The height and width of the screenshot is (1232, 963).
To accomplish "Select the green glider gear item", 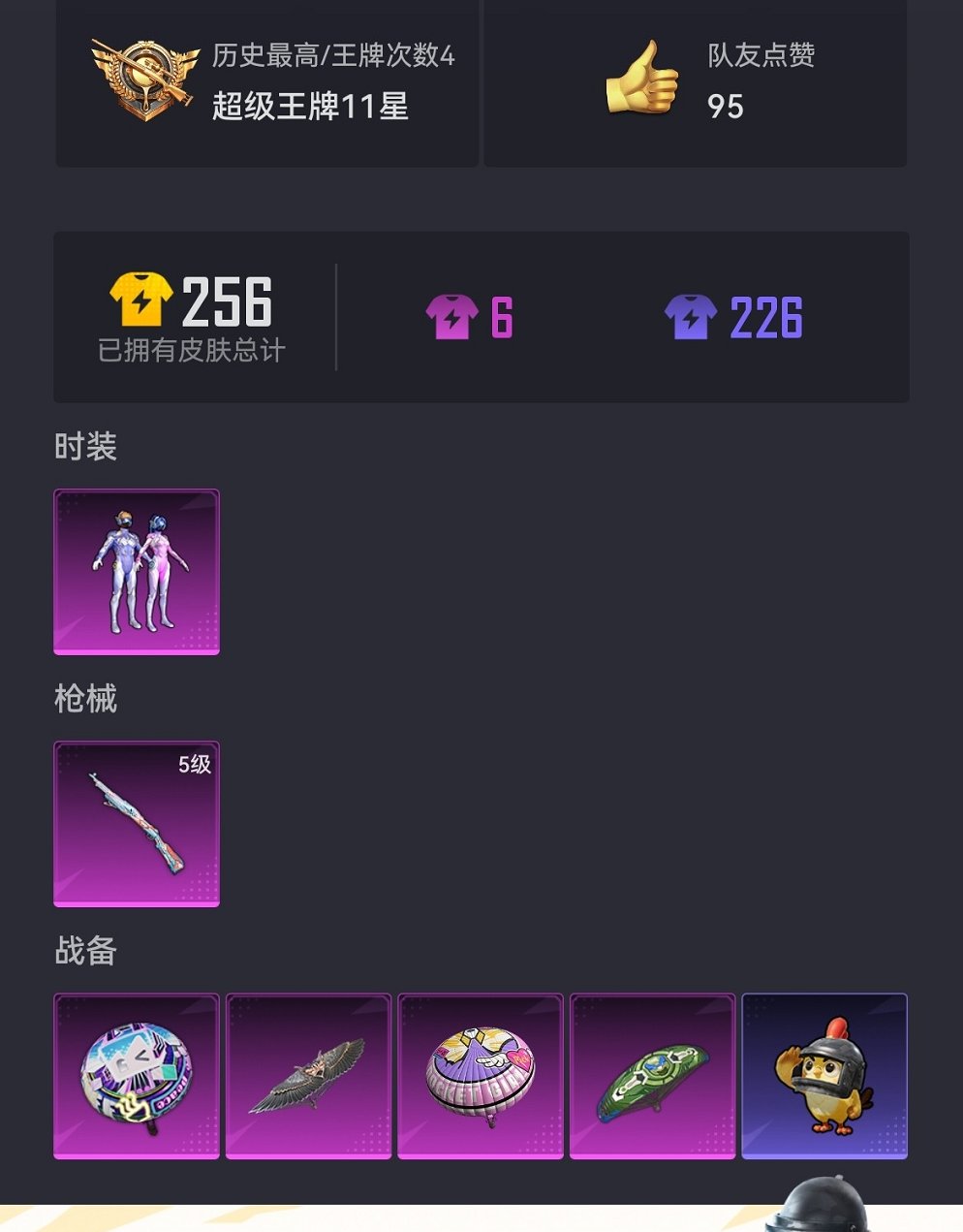I will pyautogui.click(x=651, y=1076).
